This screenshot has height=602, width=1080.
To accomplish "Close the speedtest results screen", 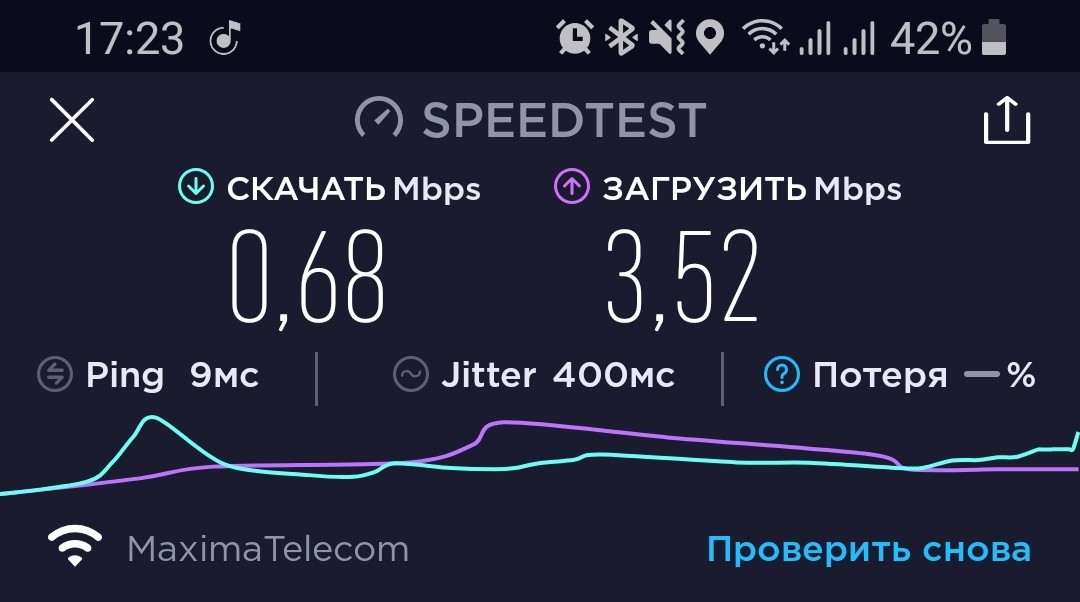I will [72, 121].
